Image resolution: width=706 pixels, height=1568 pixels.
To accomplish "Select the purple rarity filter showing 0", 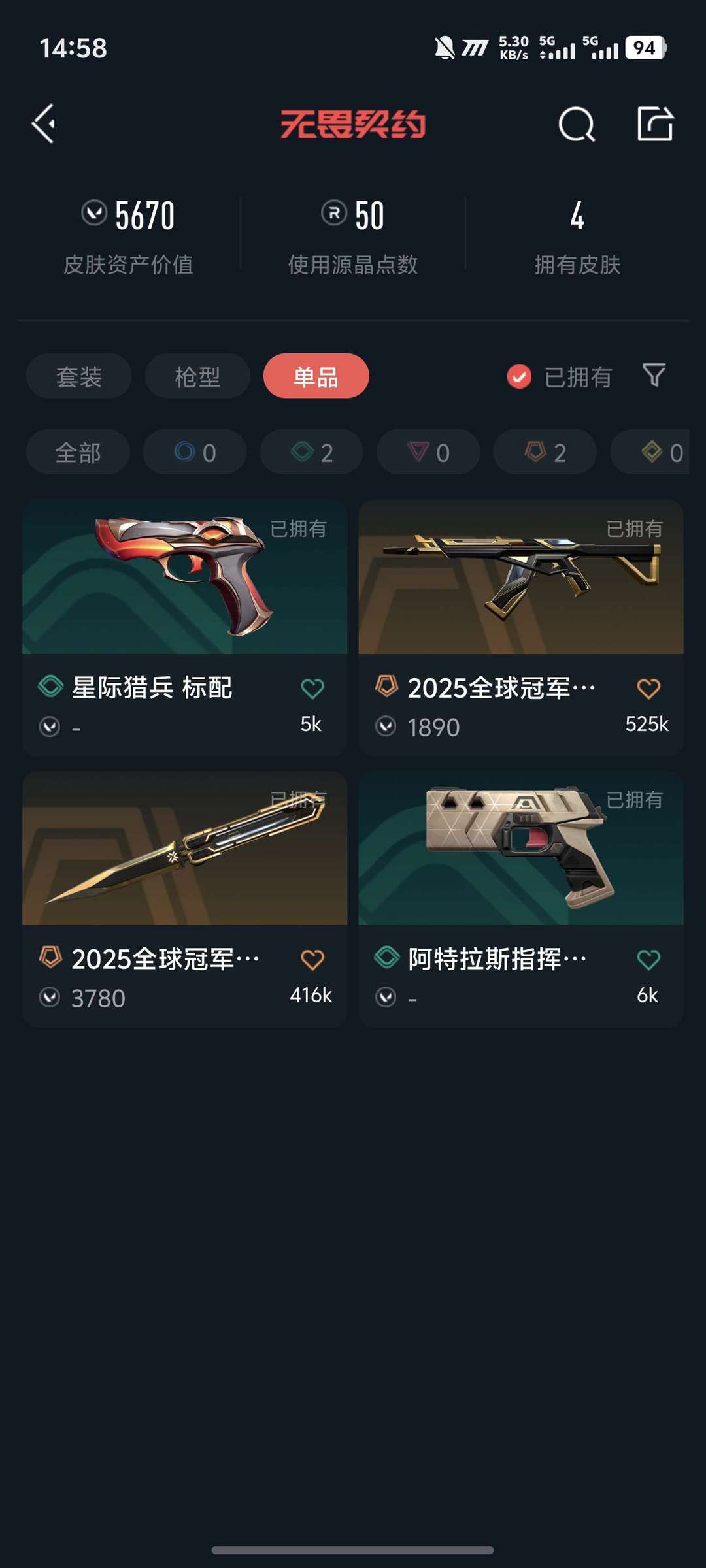I will [x=427, y=452].
